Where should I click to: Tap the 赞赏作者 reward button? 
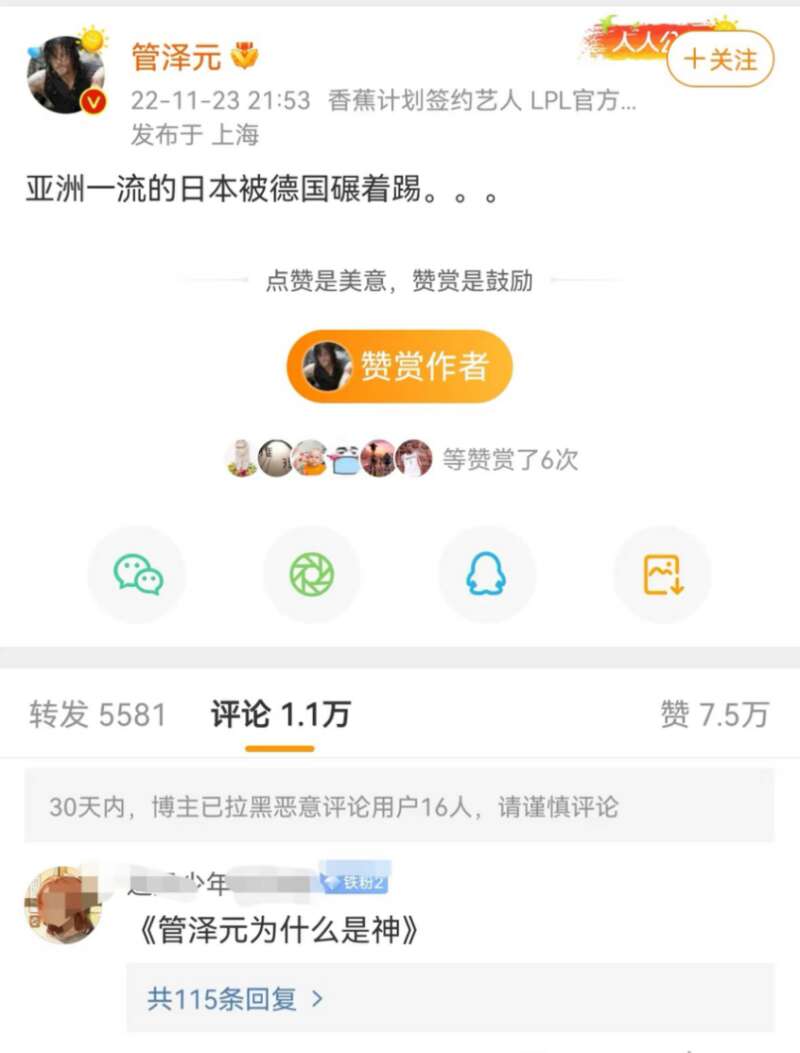pyautogui.click(x=399, y=366)
